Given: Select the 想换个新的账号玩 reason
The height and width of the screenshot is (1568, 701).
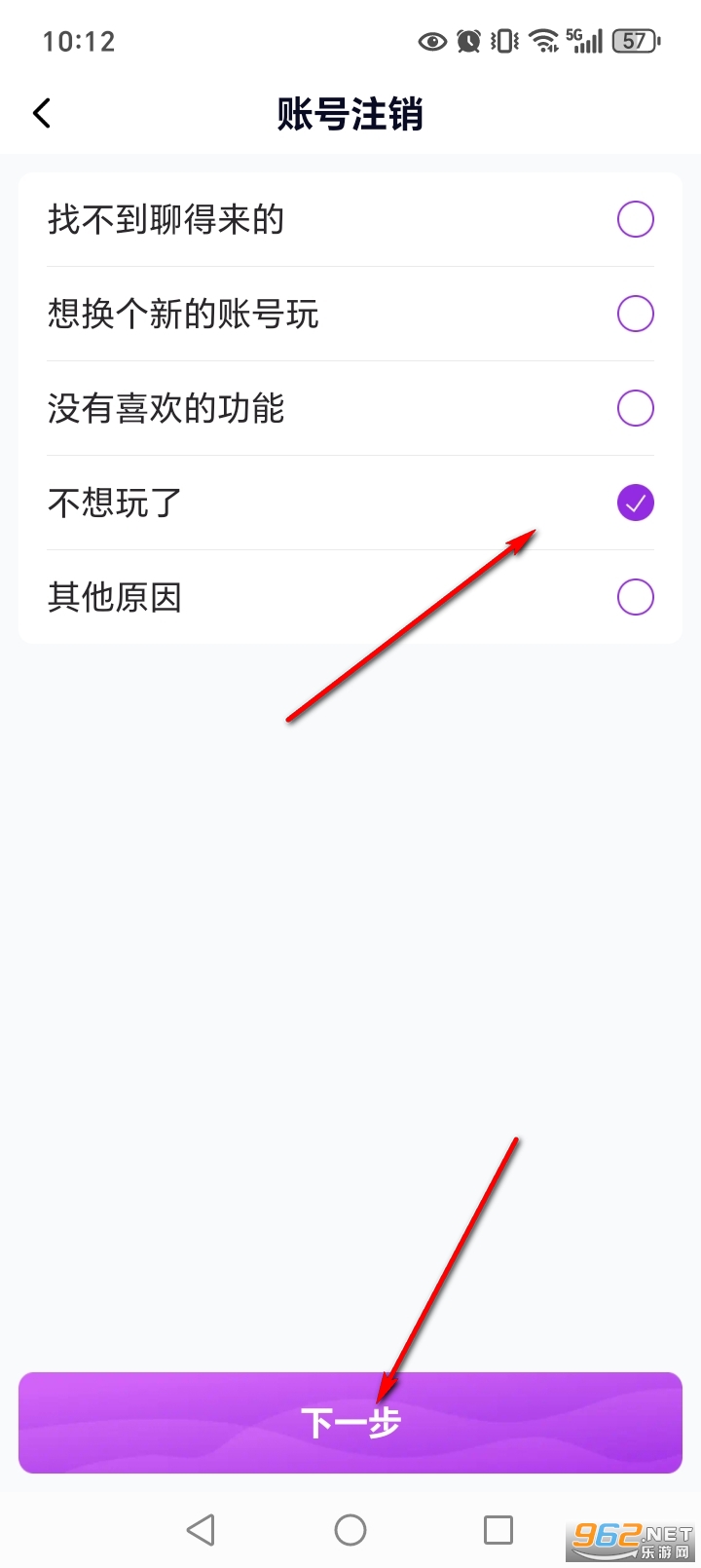Looking at the screenshot, I should (635, 314).
